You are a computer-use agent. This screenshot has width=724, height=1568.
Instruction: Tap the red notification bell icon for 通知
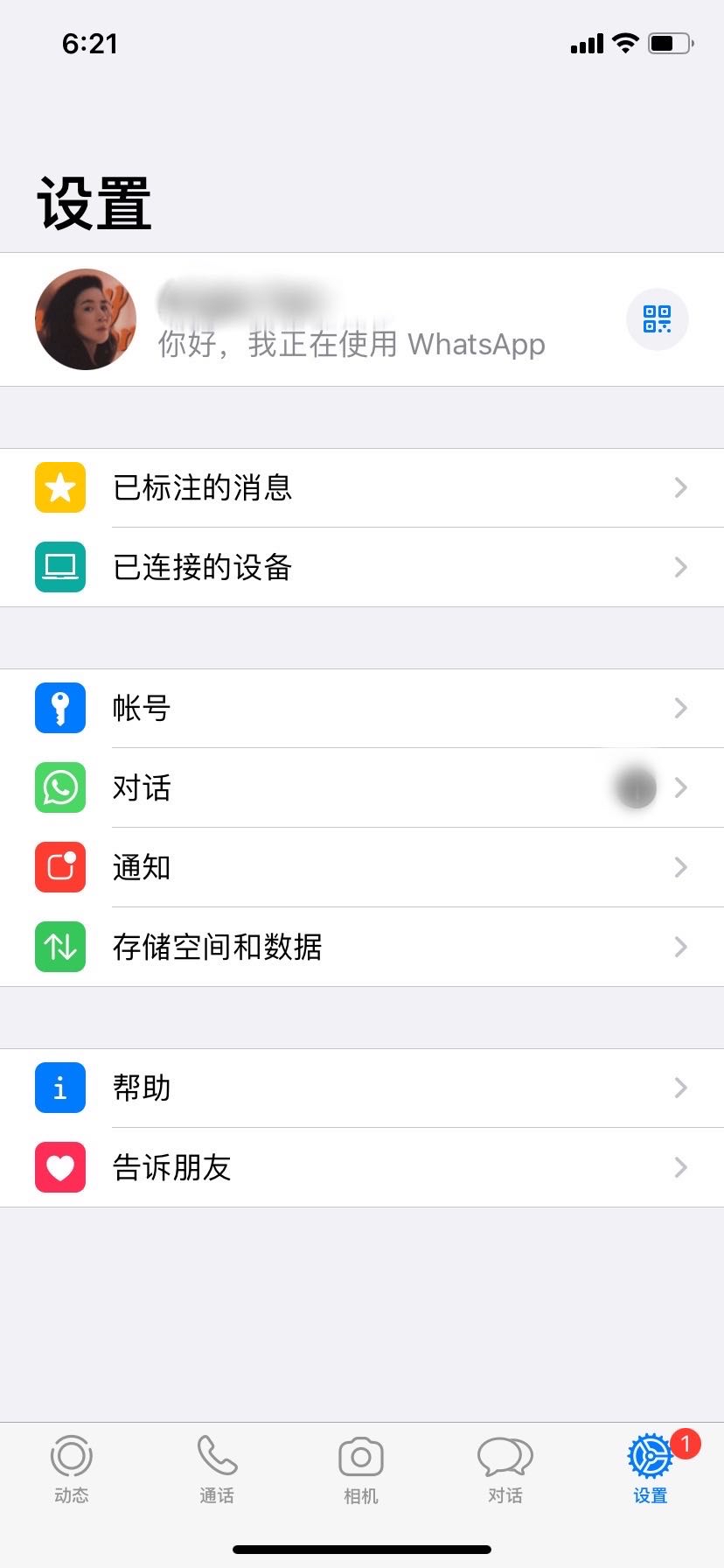pyautogui.click(x=59, y=867)
